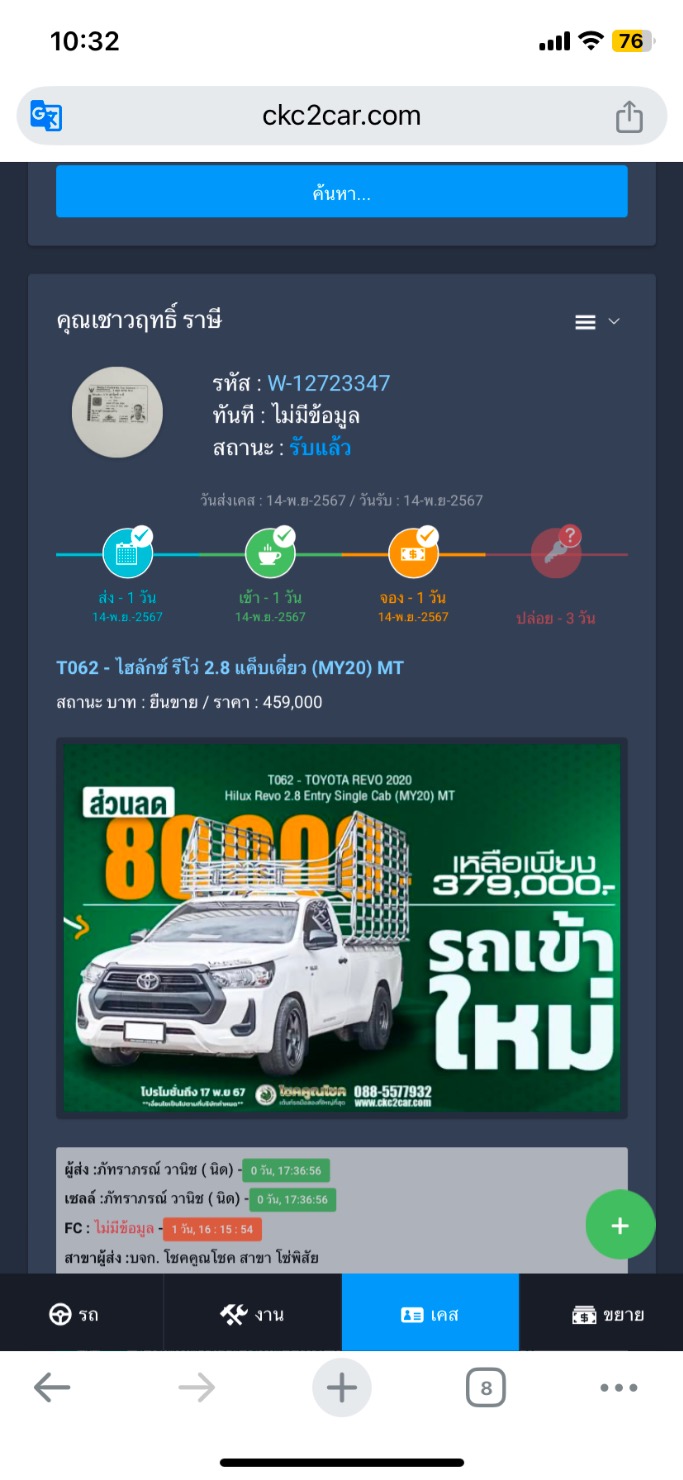This screenshot has width=683, height=1480.
Task: View the customer ID card photo
Action: coord(117,412)
